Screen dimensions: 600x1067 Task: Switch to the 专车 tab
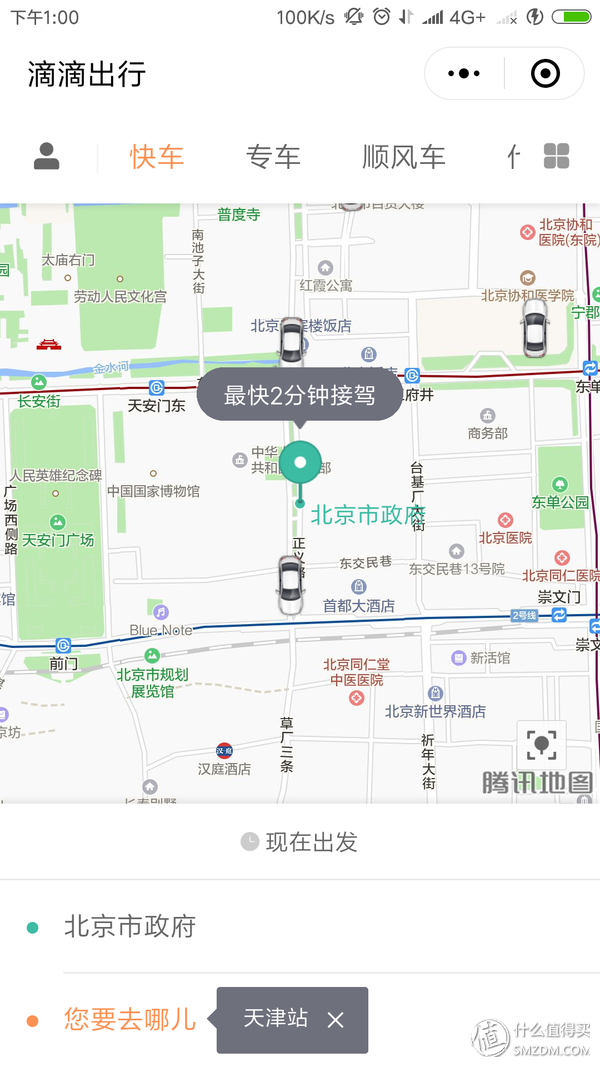click(273, 157)
